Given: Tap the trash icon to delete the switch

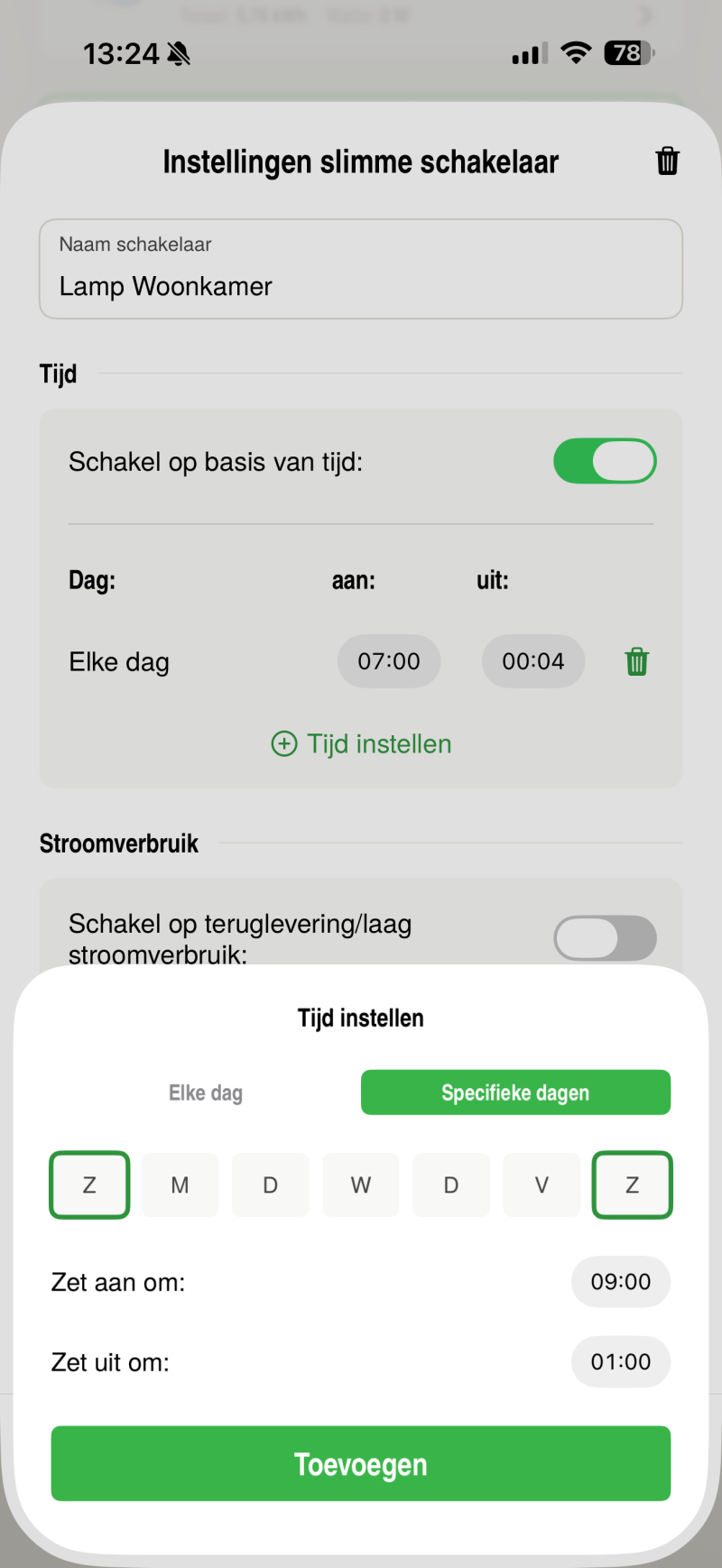Looking at the screenshot, I should (667, 161).
